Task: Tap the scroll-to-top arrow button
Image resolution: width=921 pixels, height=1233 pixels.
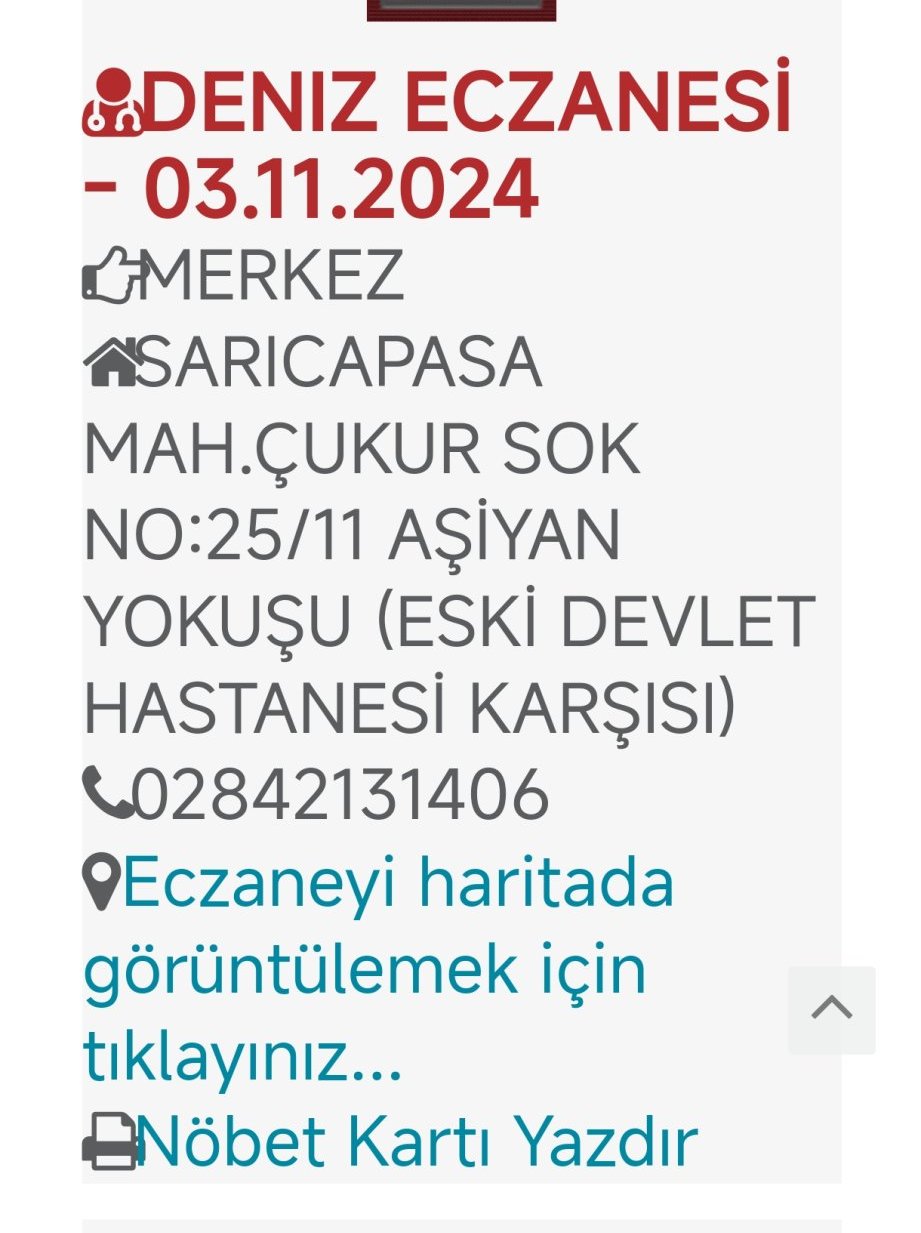Action: click(831, 1009)
